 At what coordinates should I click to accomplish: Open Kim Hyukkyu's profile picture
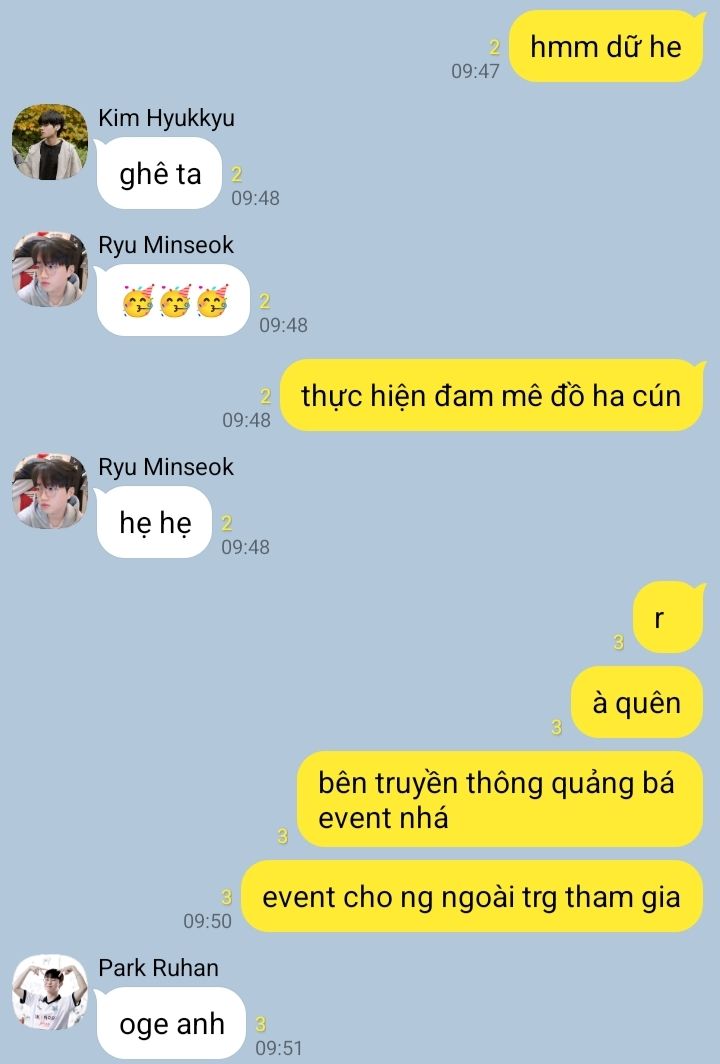point(50,142)
